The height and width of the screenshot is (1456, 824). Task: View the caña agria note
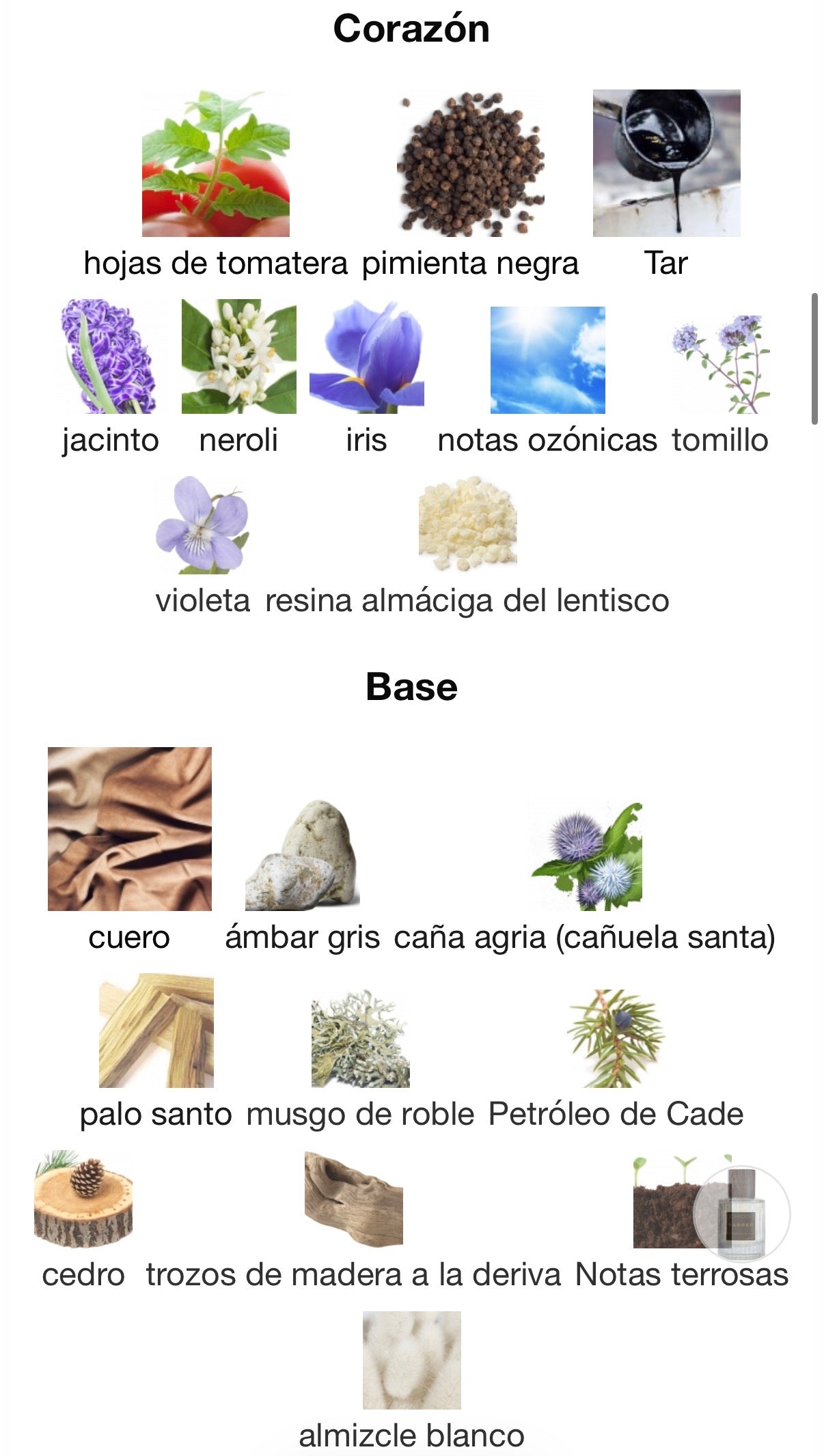(x=586, y=856)
